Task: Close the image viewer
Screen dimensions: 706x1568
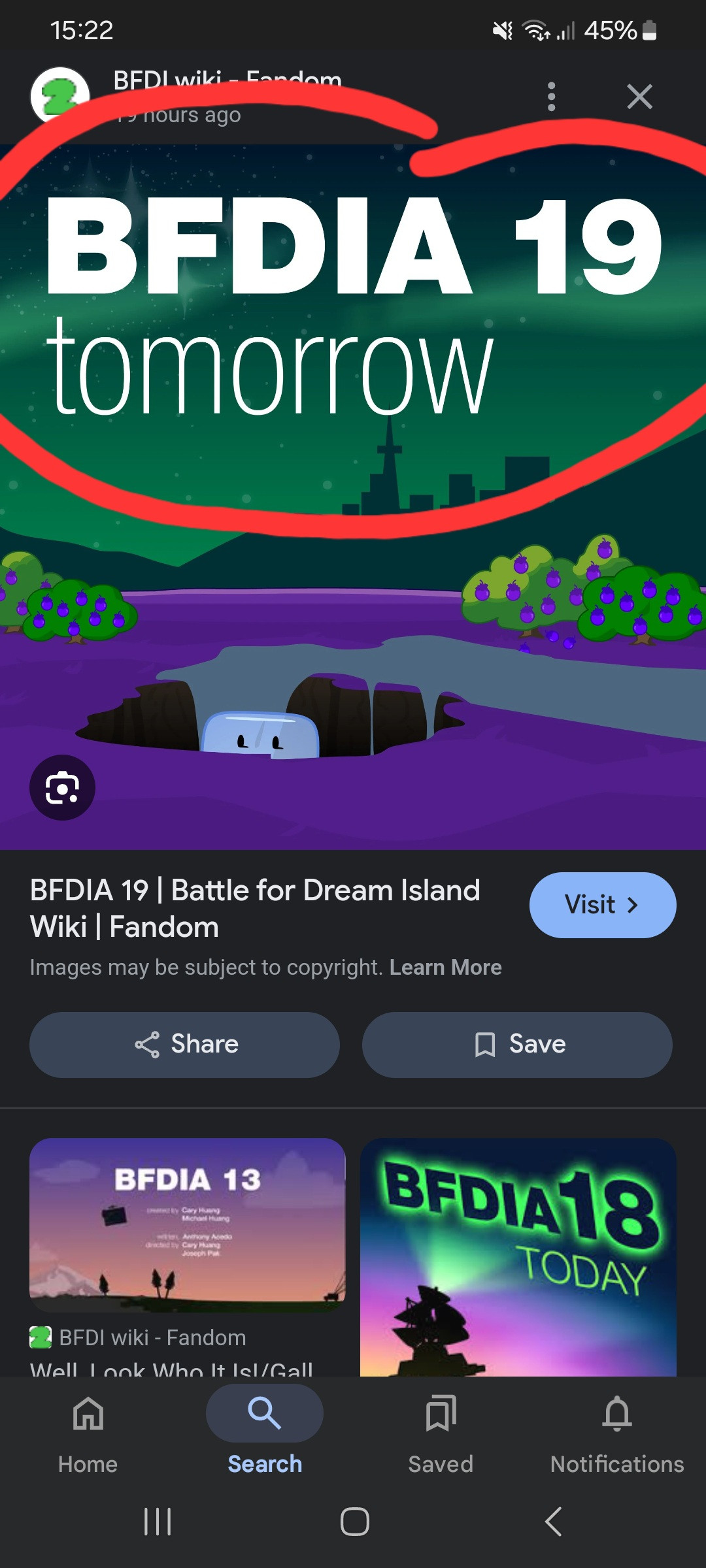Action: 639,97
